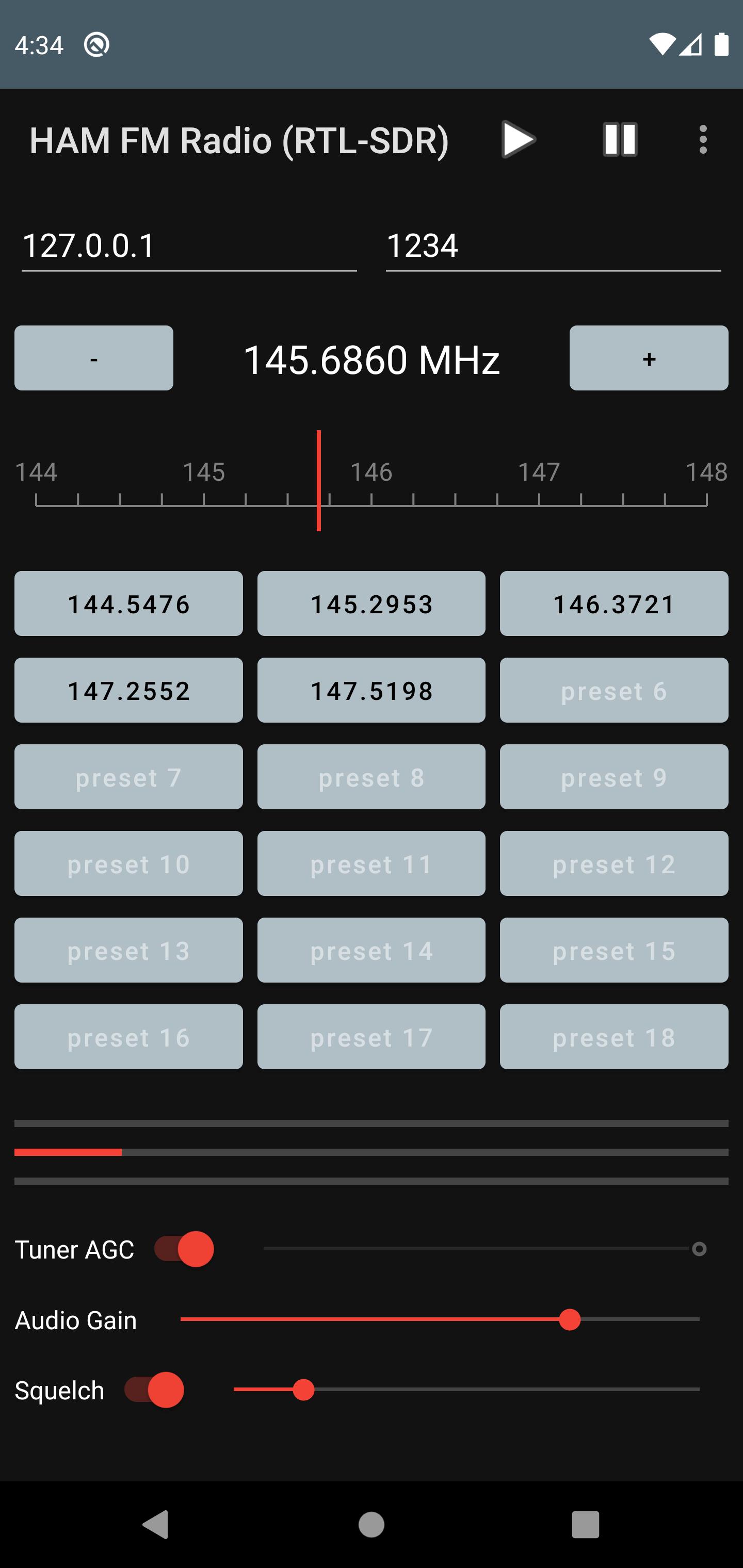Screen dimensions: 743x1568
Task: Edit the 127.0.0.1 host address field
Action: [x=189, y=247]
